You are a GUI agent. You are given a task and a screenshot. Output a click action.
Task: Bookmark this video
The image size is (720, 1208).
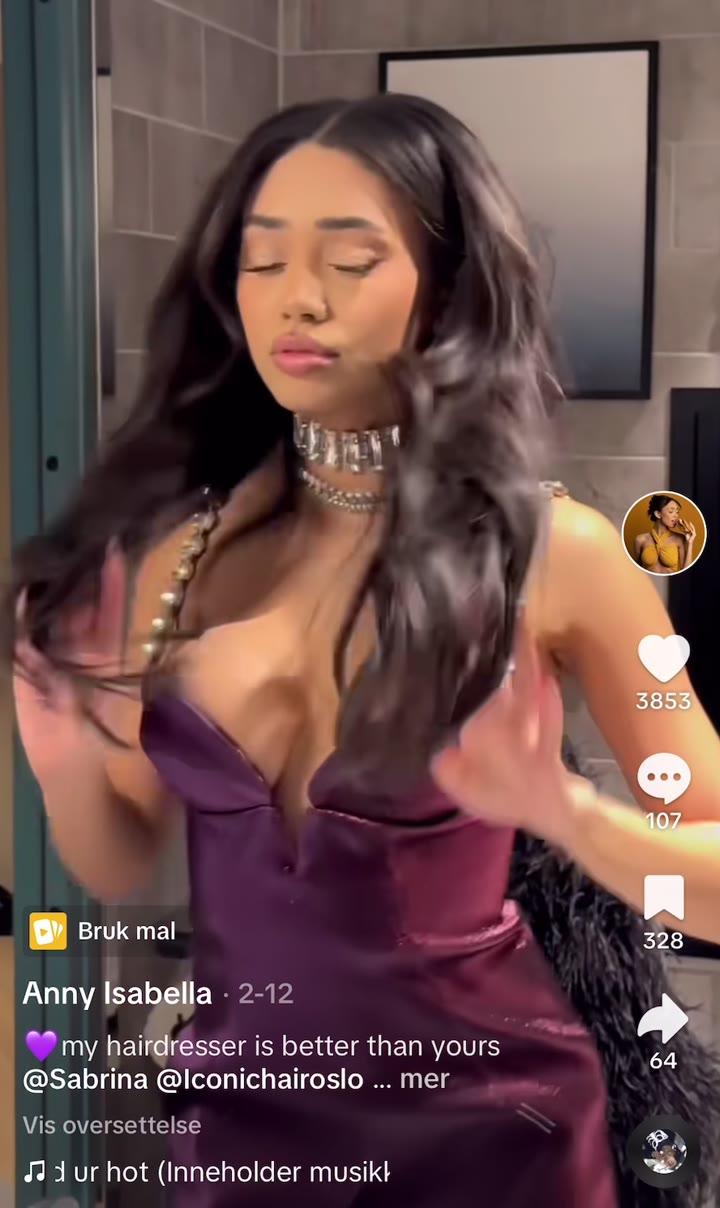664,898
